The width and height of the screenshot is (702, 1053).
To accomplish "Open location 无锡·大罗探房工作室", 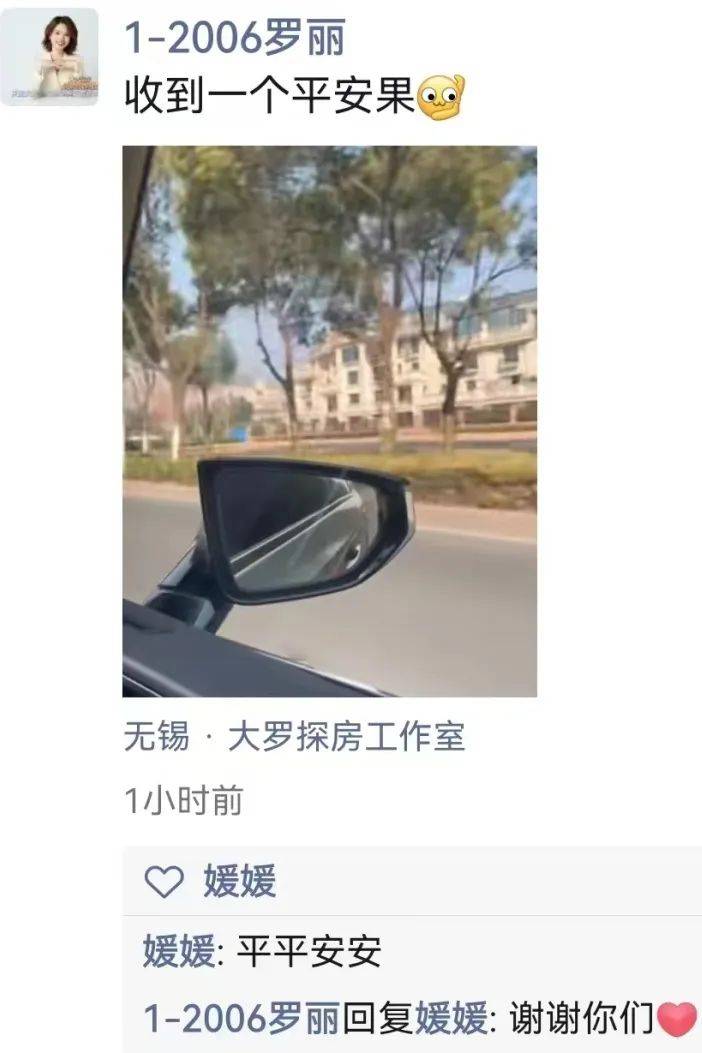I will point(294,738).
